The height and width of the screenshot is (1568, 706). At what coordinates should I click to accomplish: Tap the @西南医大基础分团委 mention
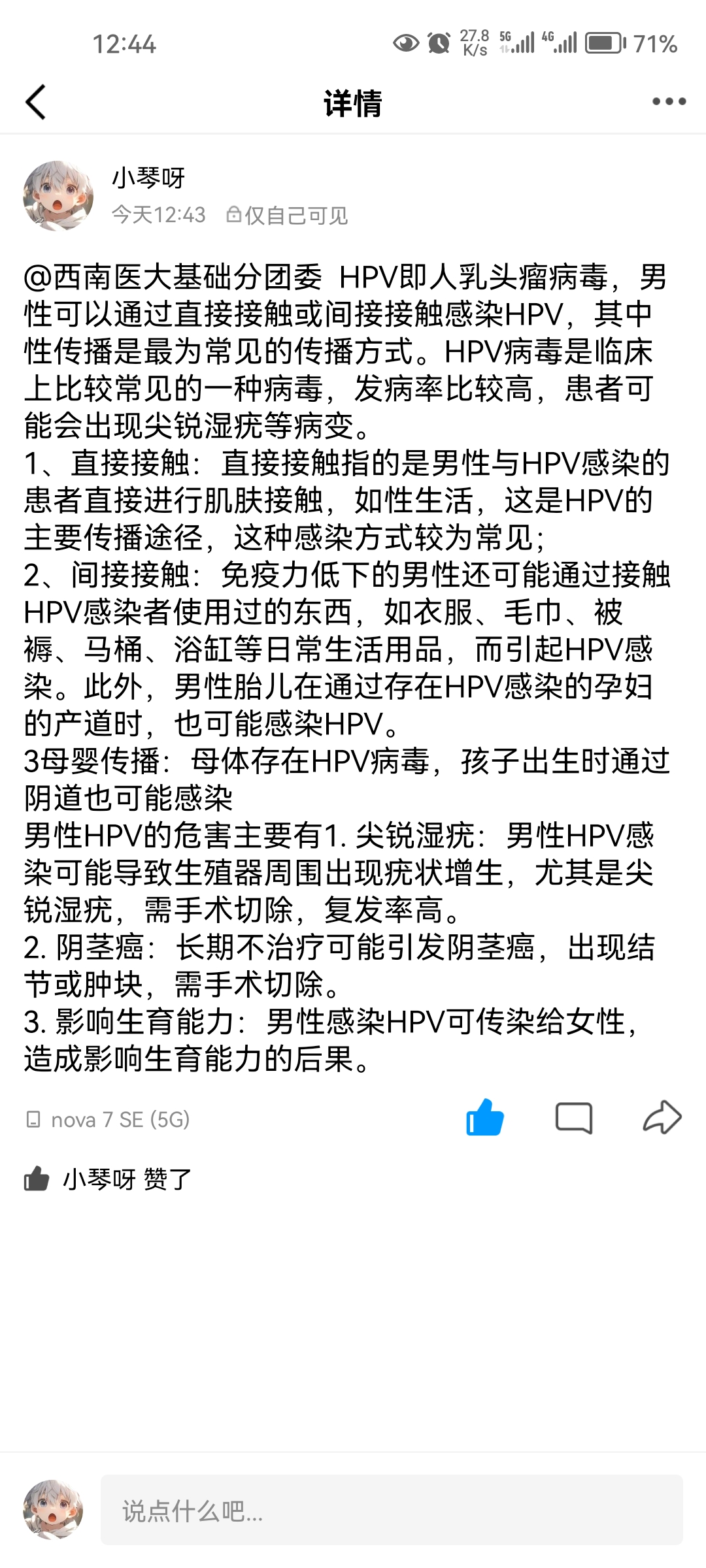(x=173, y=277)
